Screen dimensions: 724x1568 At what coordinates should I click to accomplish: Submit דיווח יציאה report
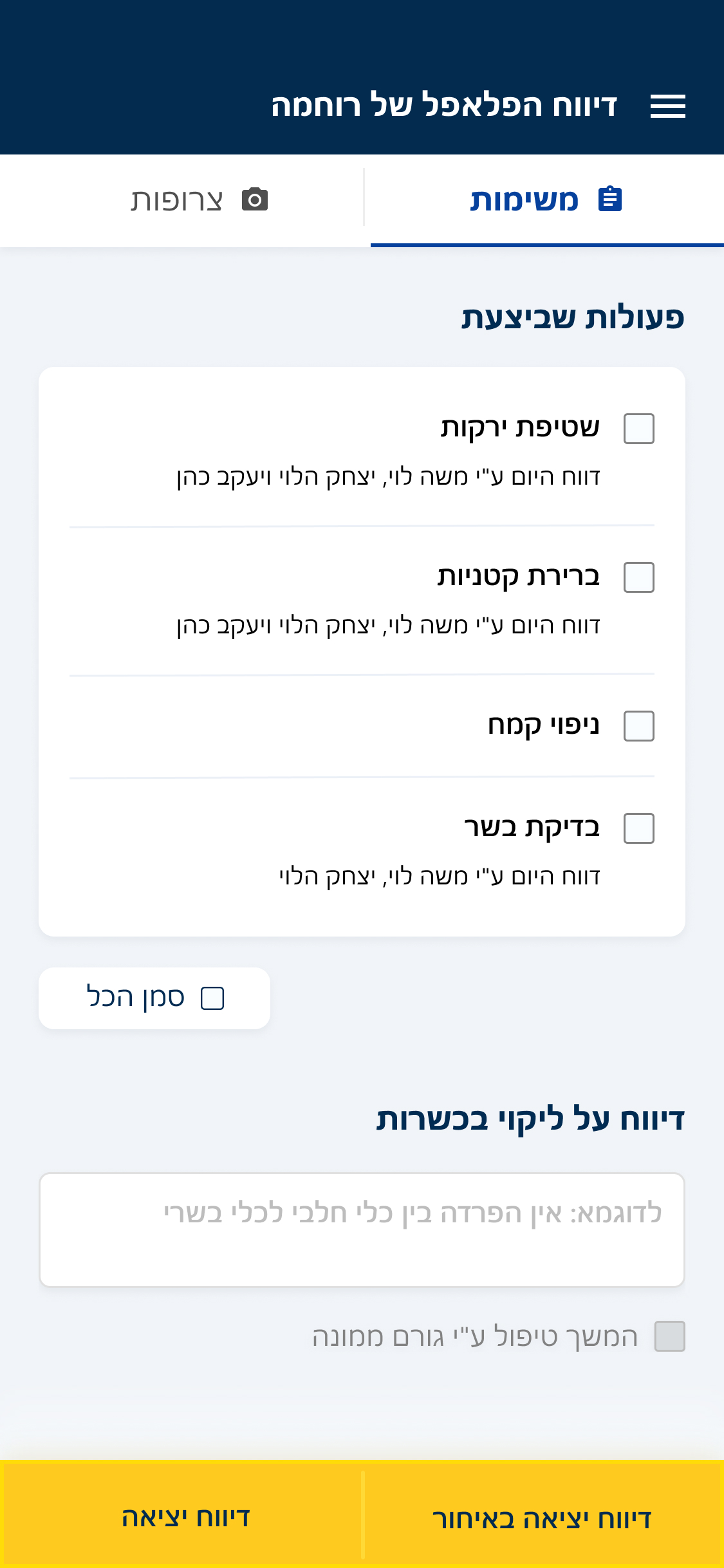point(185,1518)
